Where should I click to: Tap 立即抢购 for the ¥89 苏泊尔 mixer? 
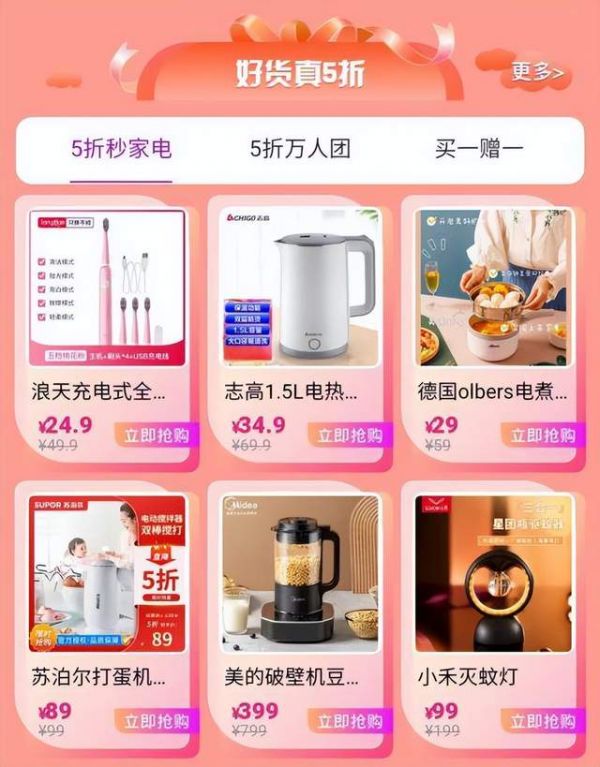(157, 720)
